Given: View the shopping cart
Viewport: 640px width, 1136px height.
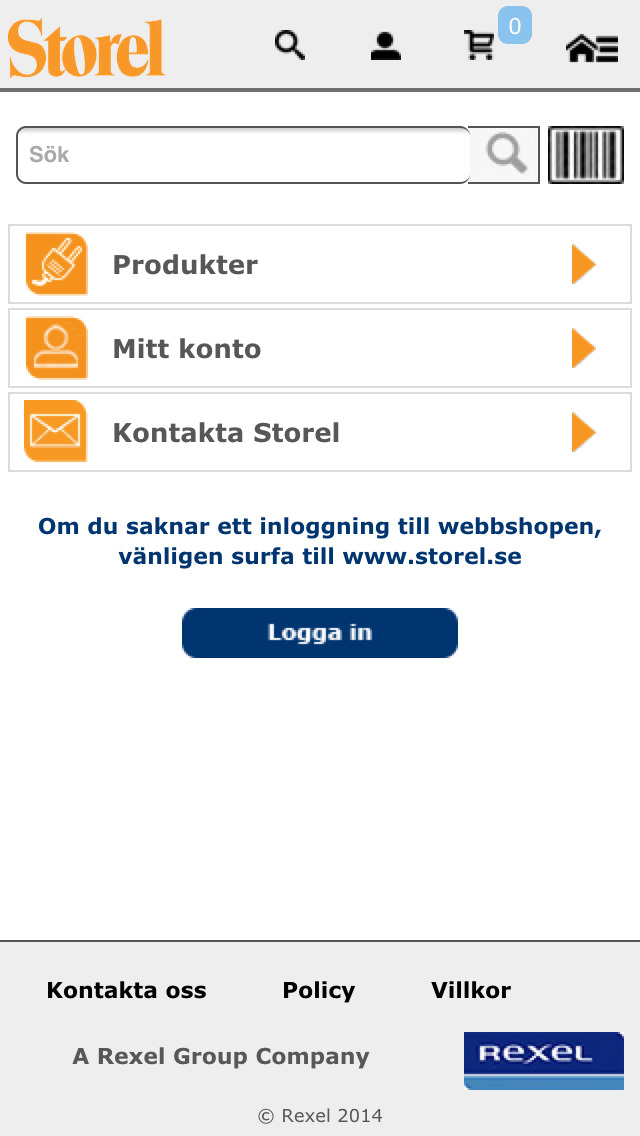Looking at the screenshot, I should 480,45.
